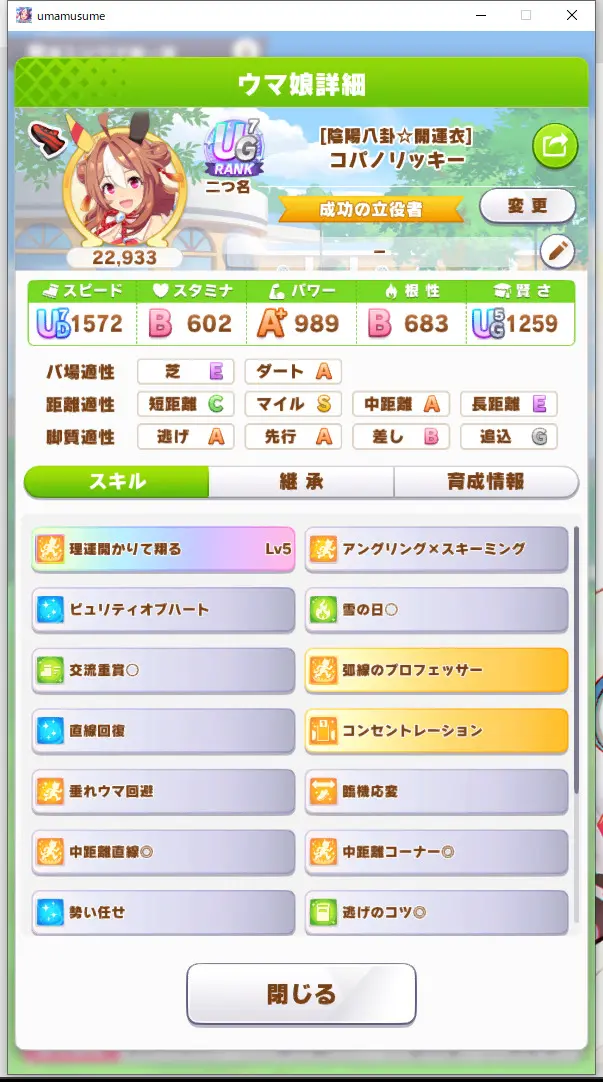Open the 弧線のプロフェッサー skill
This screenshot has width=603, height=1082.
(x=436, y=670)
